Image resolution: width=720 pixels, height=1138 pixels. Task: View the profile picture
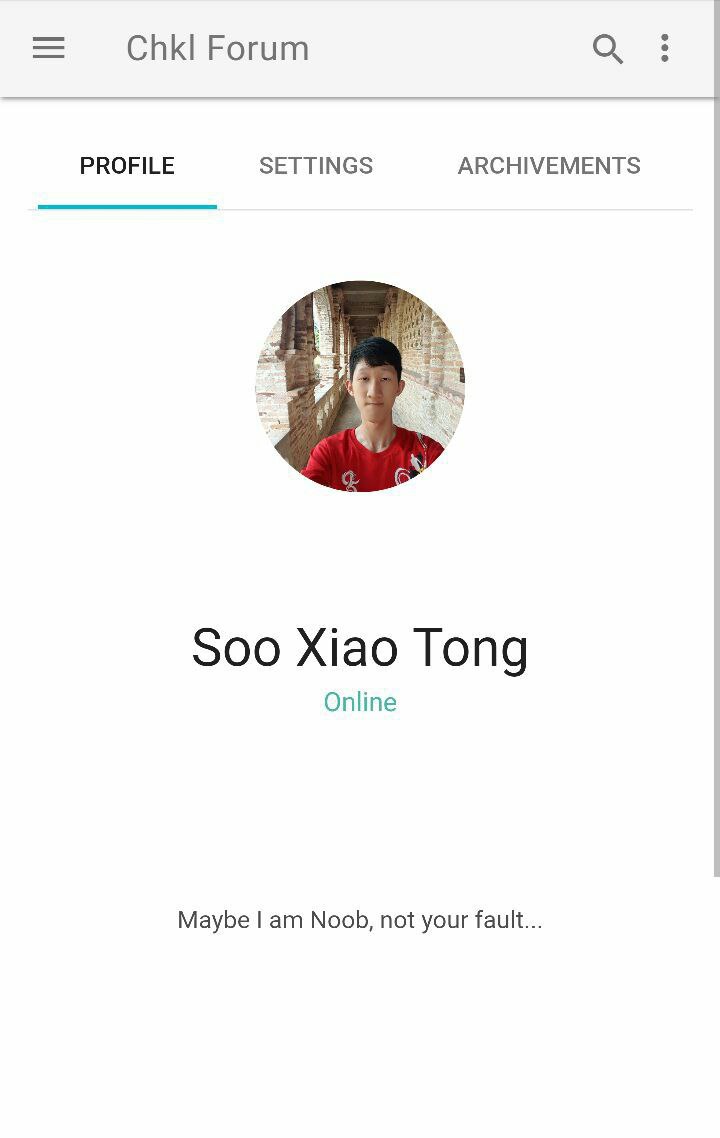click(x=360, y=386)
